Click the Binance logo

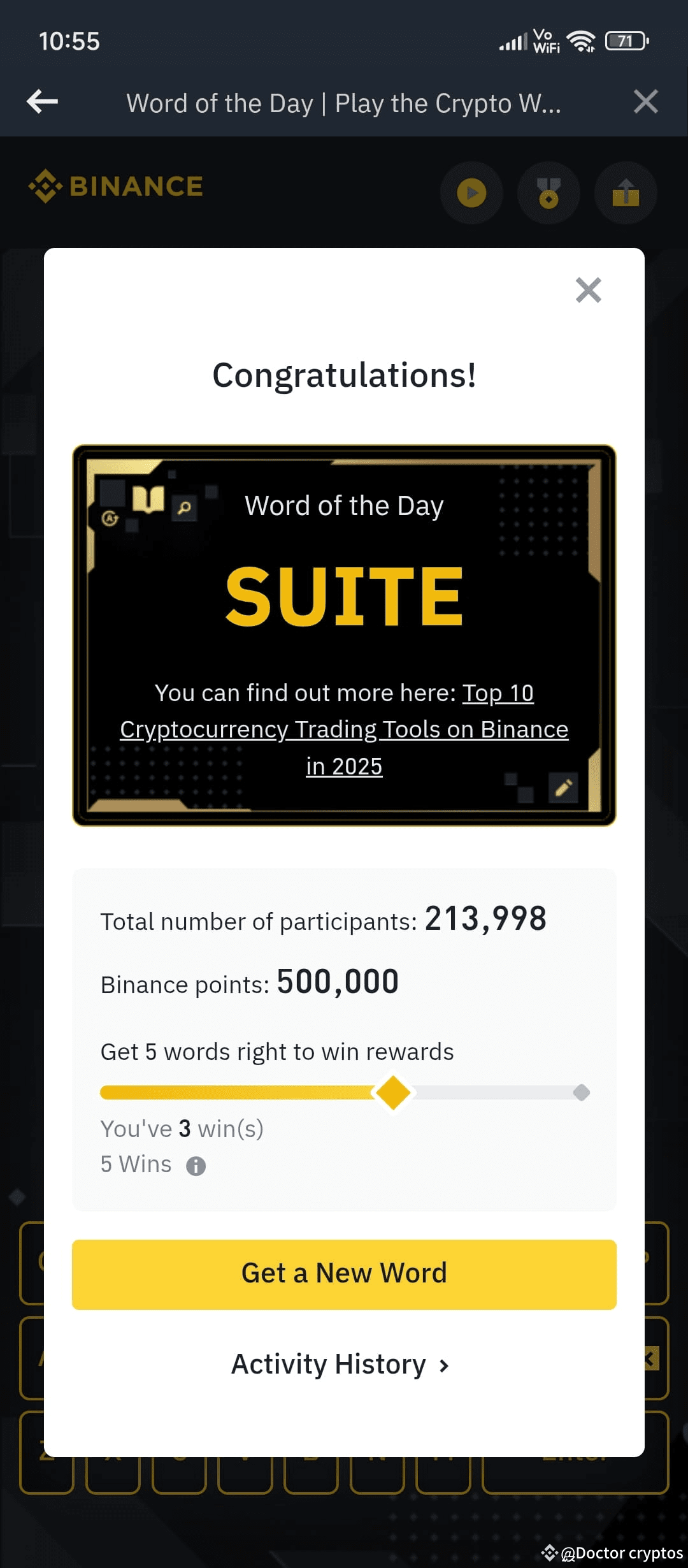coord(115,186)
